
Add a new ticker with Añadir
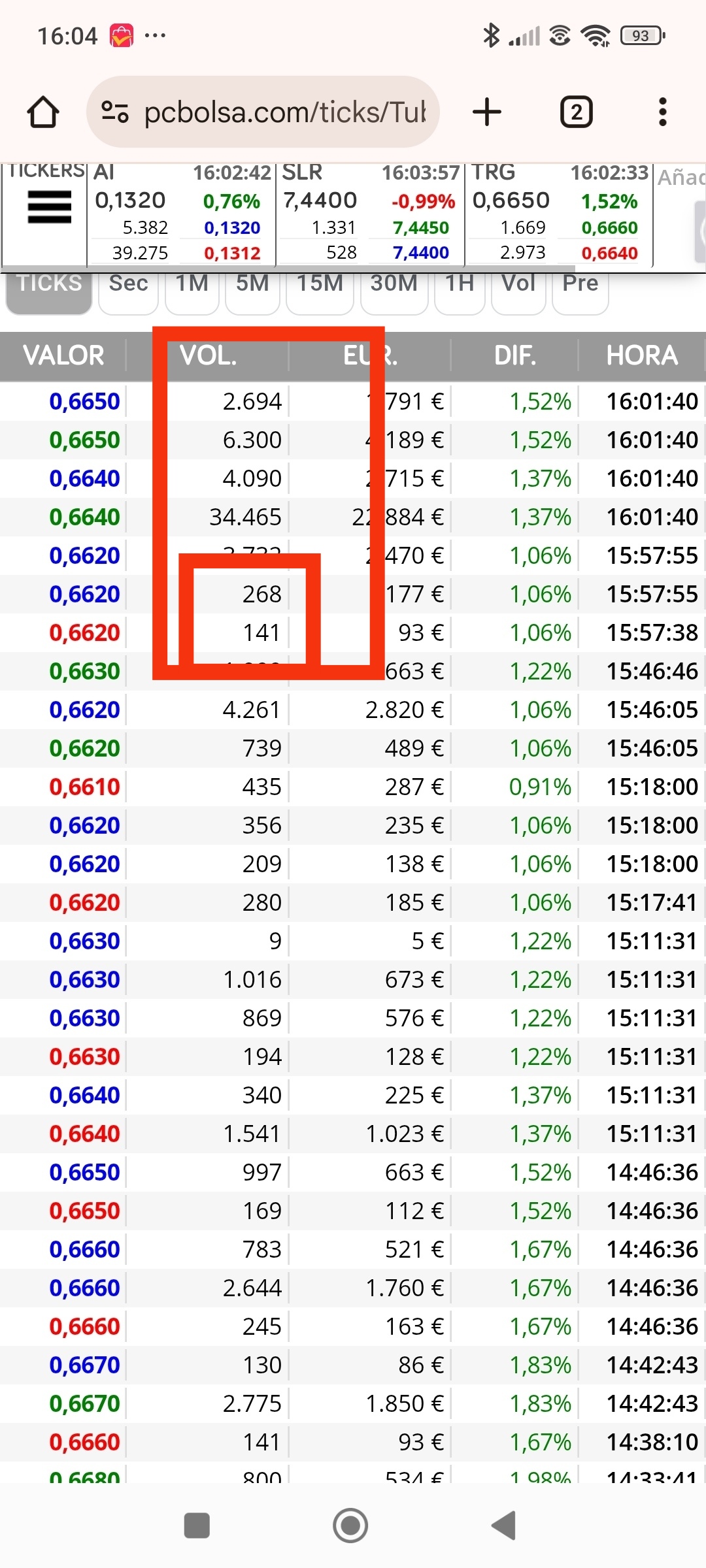tap(681, 178)
